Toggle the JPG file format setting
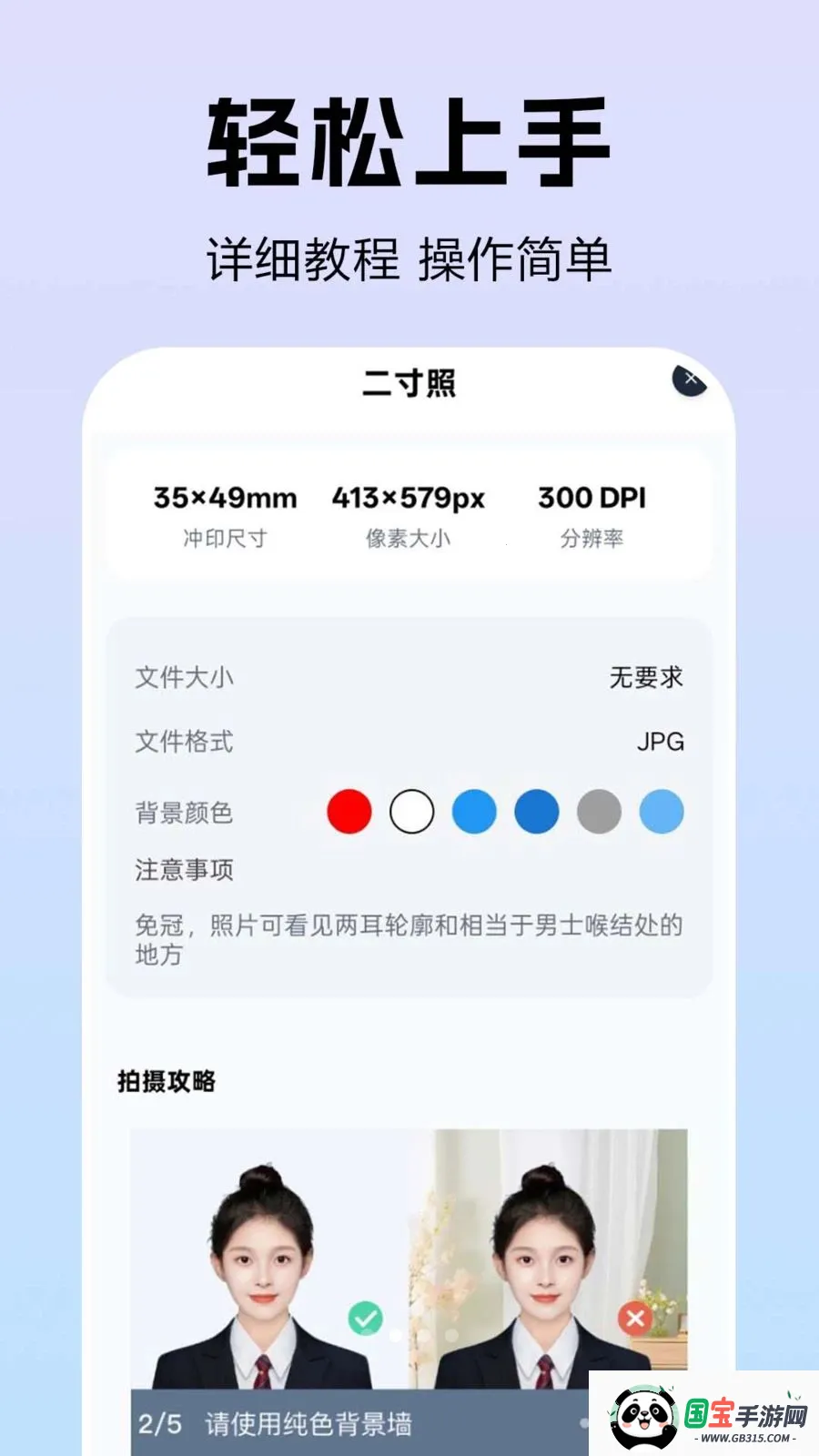 pyautogui.click(x=662, y=742)
